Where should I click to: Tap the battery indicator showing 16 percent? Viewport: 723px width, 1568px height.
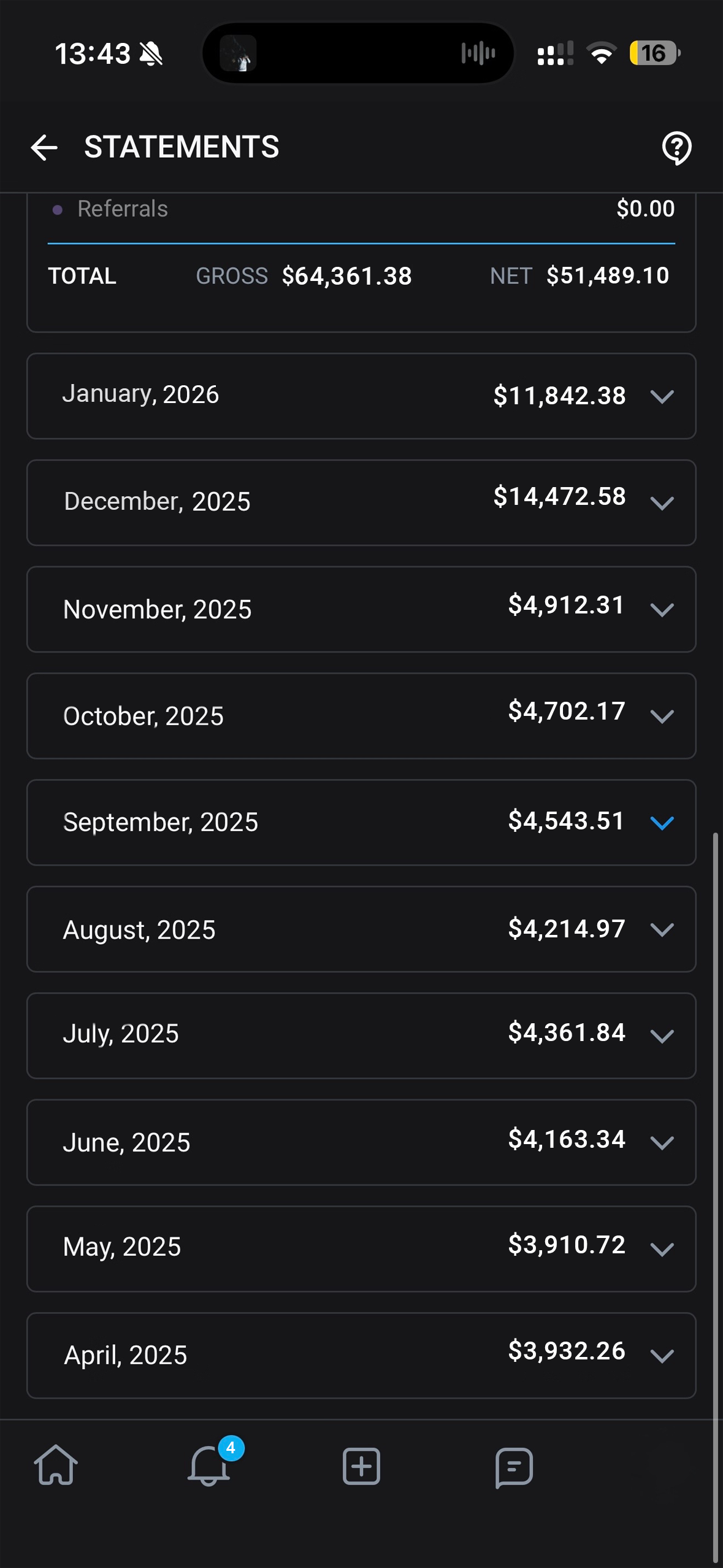coord(654,54)
